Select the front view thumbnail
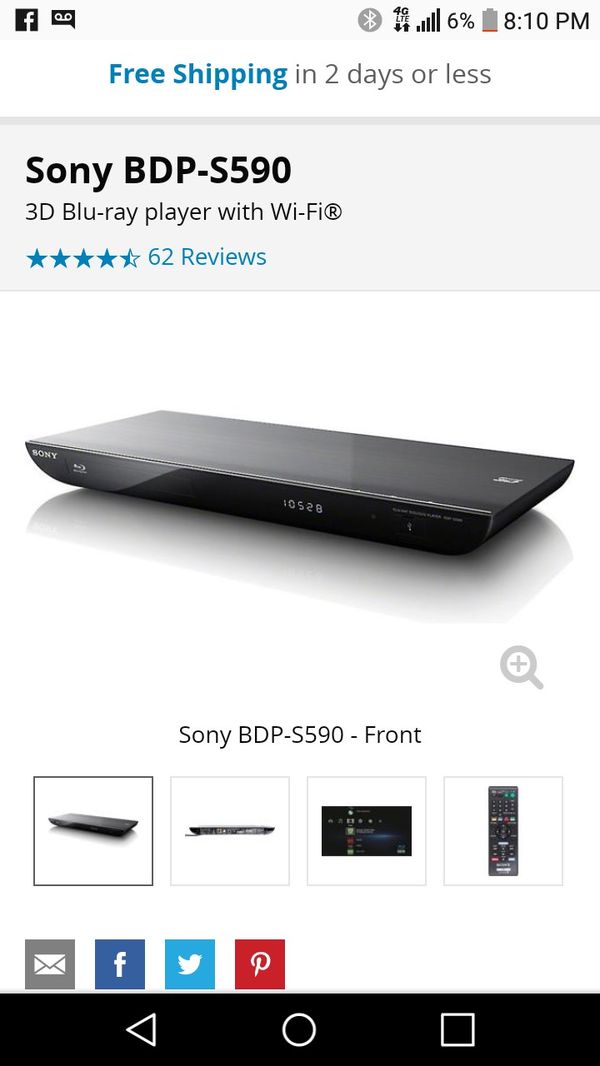 click(93, 831)
